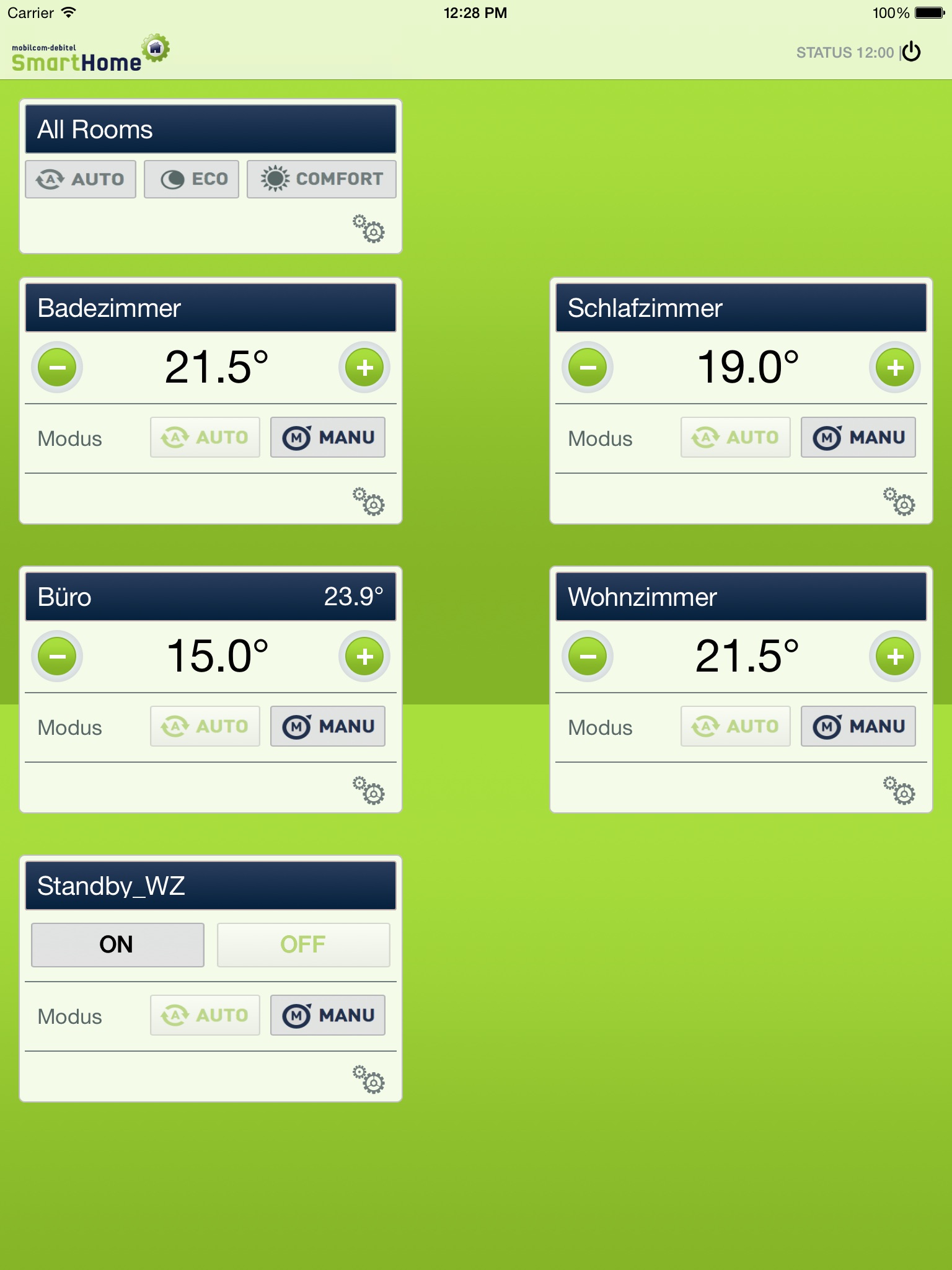This screenshot has width=952, height=1270.
Task: Activate COMFORT mode for All Rooms
Action: tap(322, 179)
